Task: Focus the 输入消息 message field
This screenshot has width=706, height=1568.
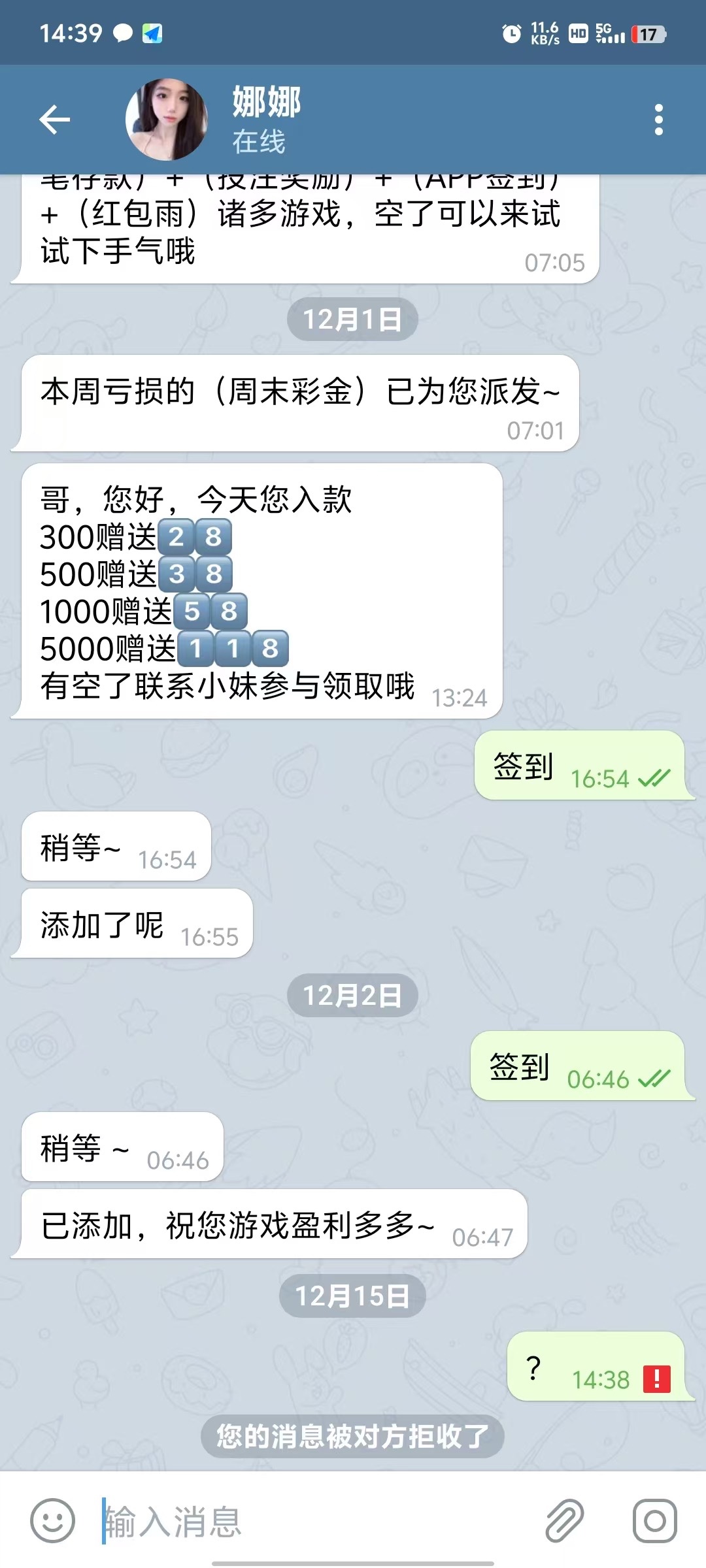Action: 314,1521
